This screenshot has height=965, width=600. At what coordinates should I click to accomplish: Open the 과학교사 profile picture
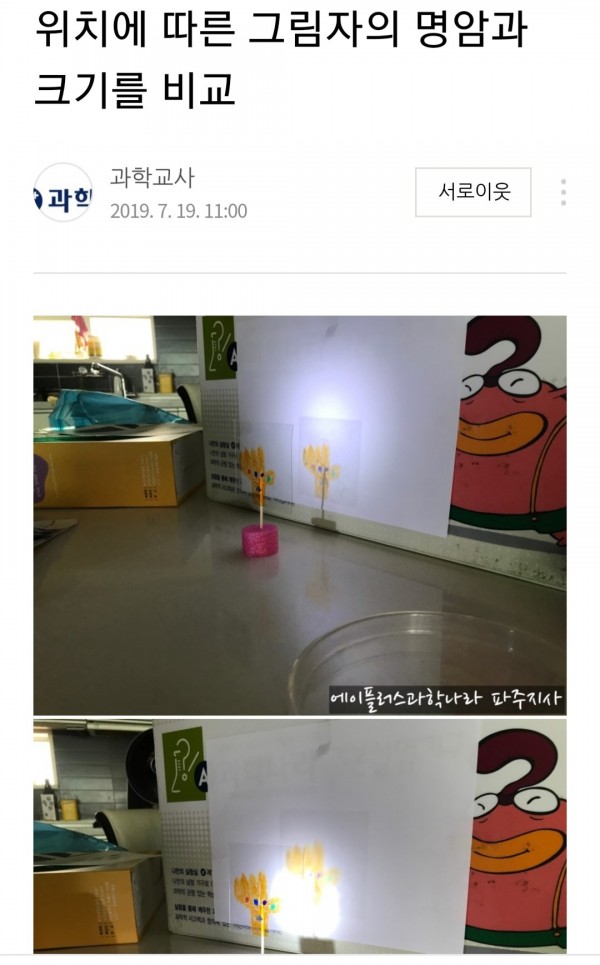point(62,193)
